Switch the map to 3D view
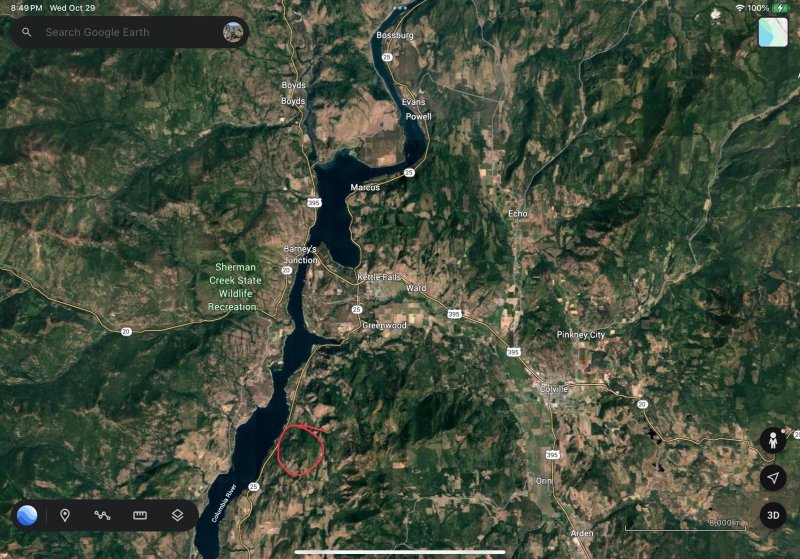 772,516
